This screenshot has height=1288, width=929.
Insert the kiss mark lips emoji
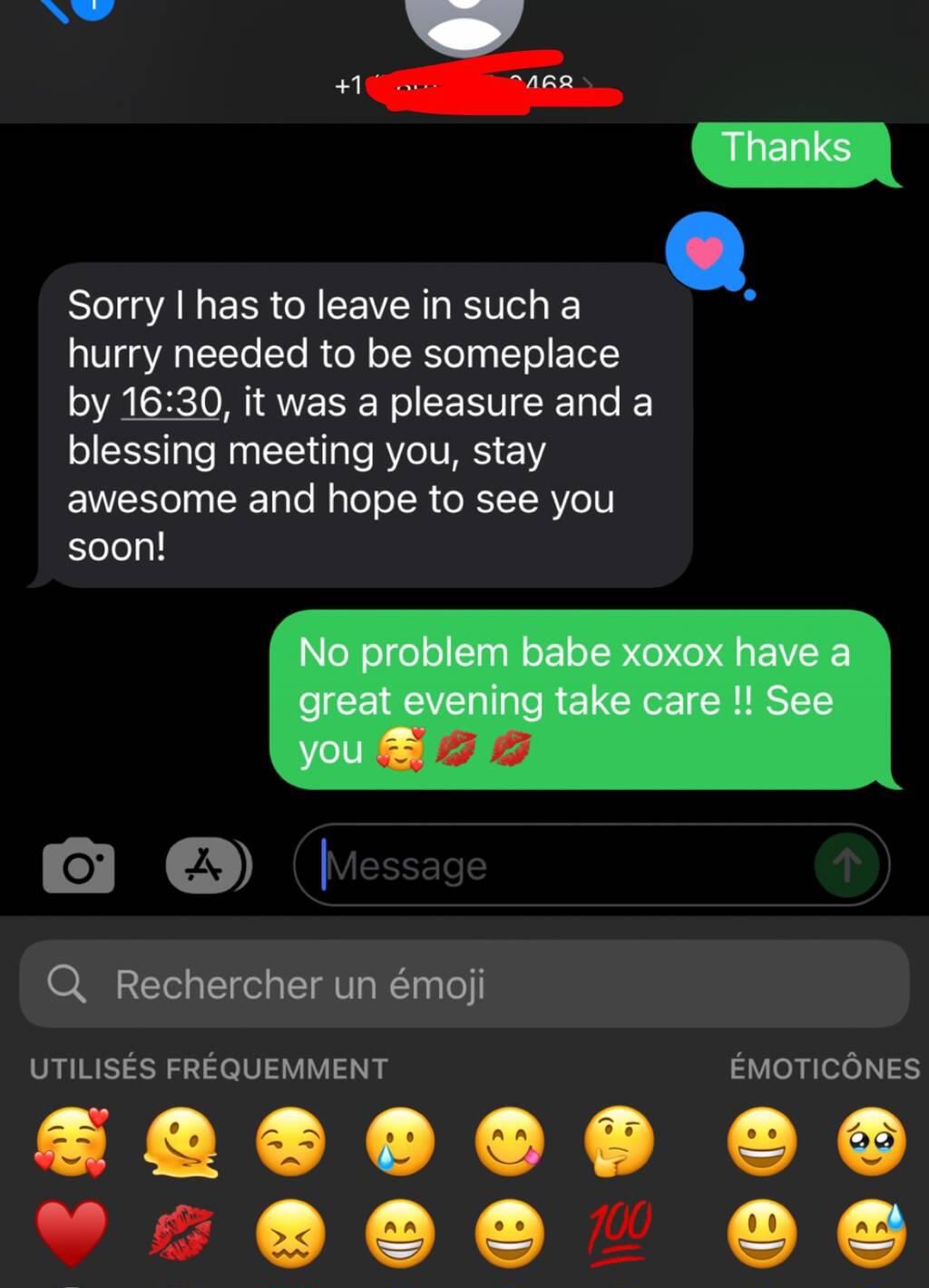(181, 1234)
